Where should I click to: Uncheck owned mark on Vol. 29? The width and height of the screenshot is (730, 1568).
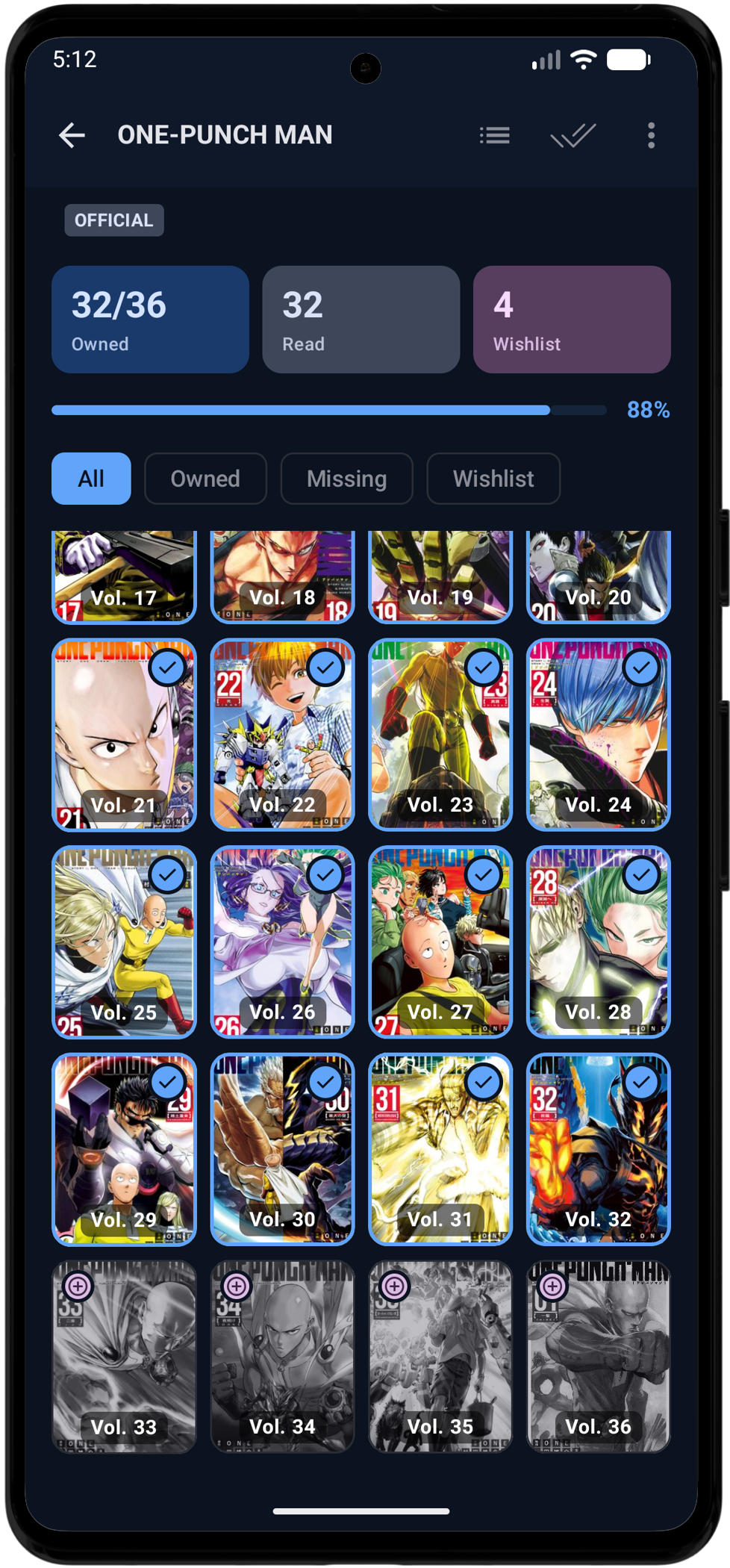(x=167, y=1083)
